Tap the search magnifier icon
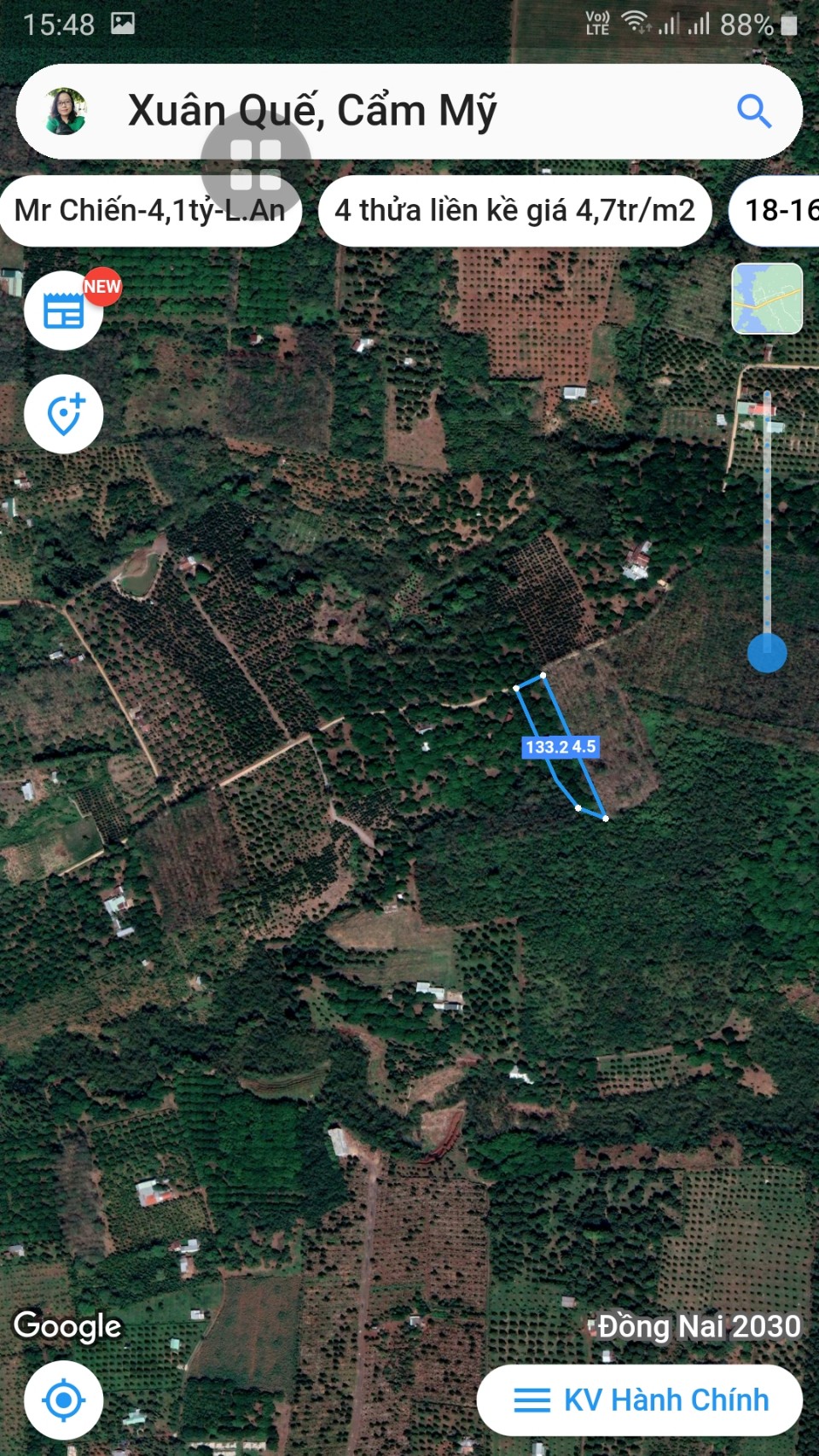 coord(754,112)
